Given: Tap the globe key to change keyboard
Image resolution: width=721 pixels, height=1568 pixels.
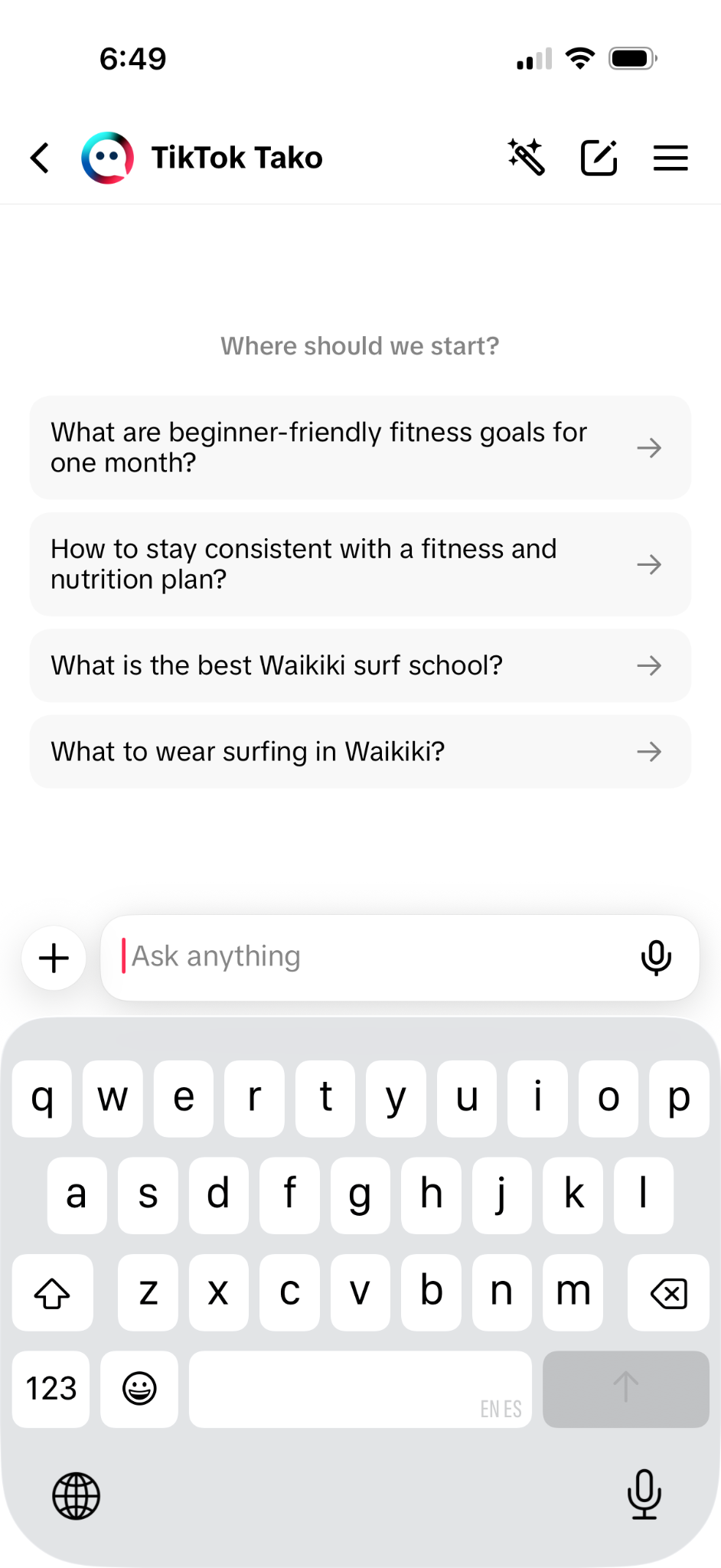Looking at the screenshot, I should pos(76,1495).
